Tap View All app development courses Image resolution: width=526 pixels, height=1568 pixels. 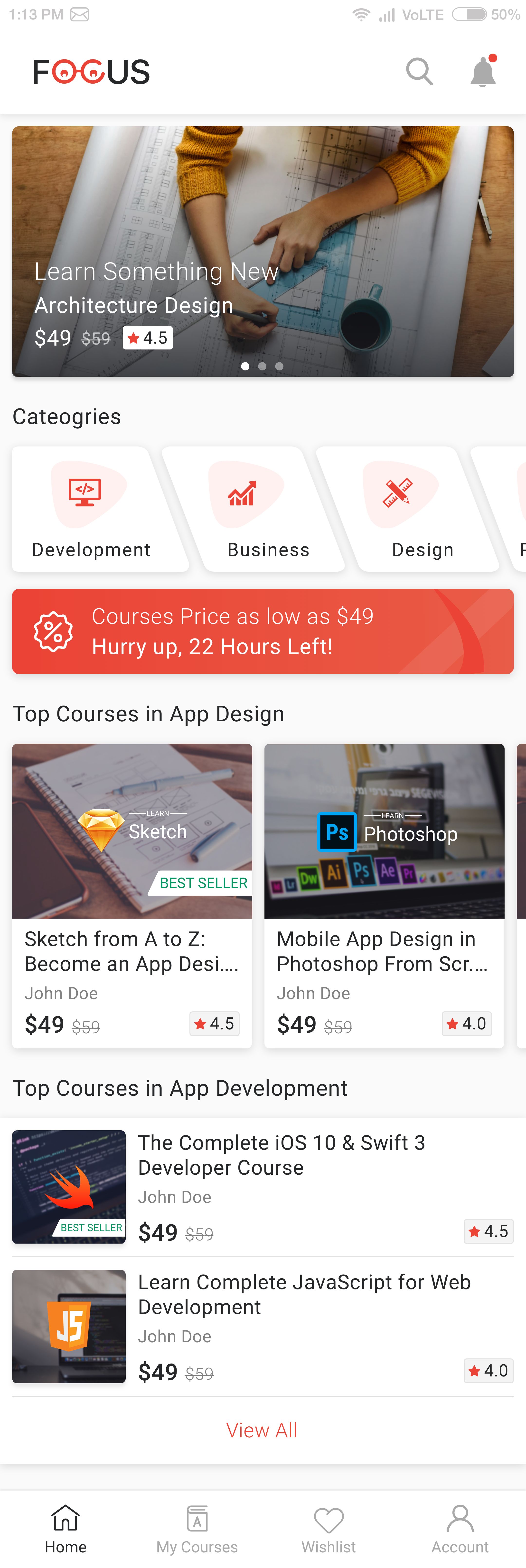(262, 1430)
